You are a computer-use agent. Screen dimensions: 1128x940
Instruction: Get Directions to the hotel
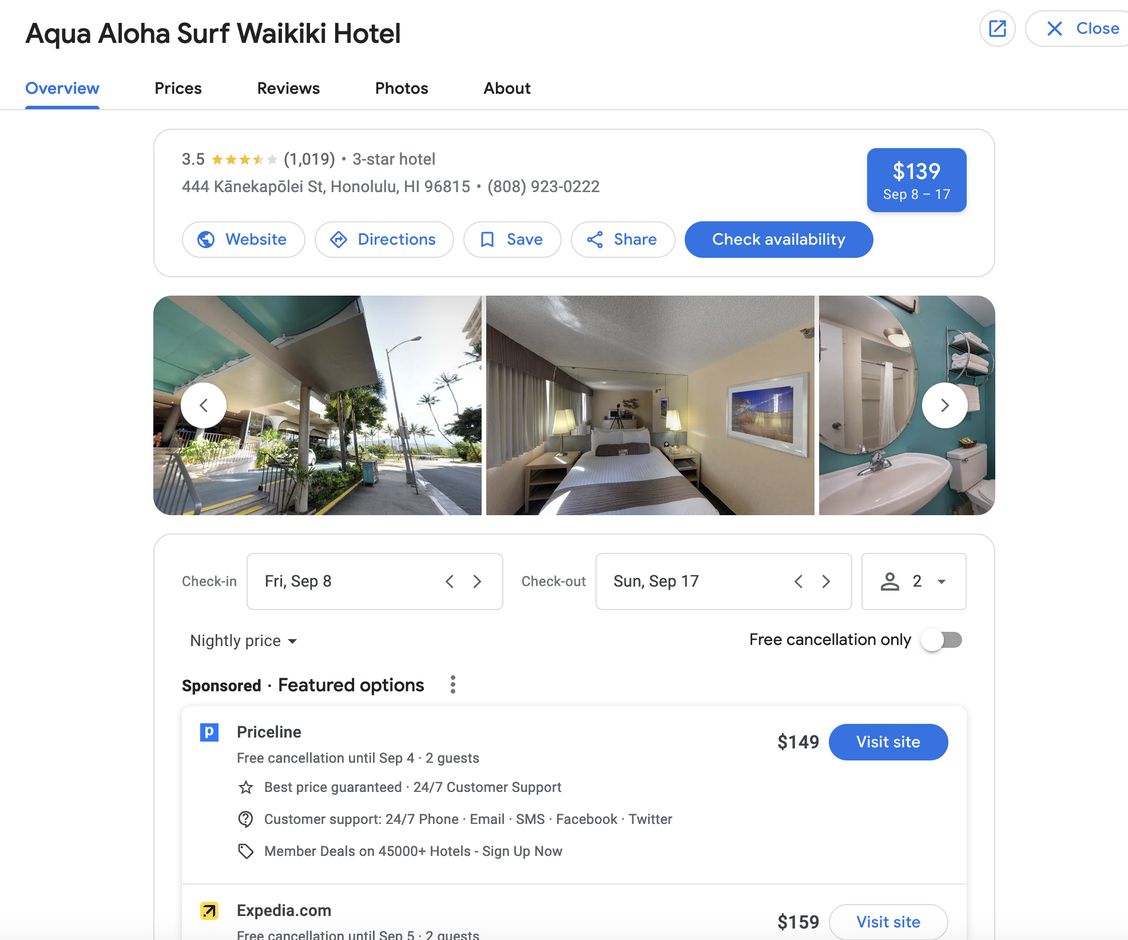pos(384,239)
